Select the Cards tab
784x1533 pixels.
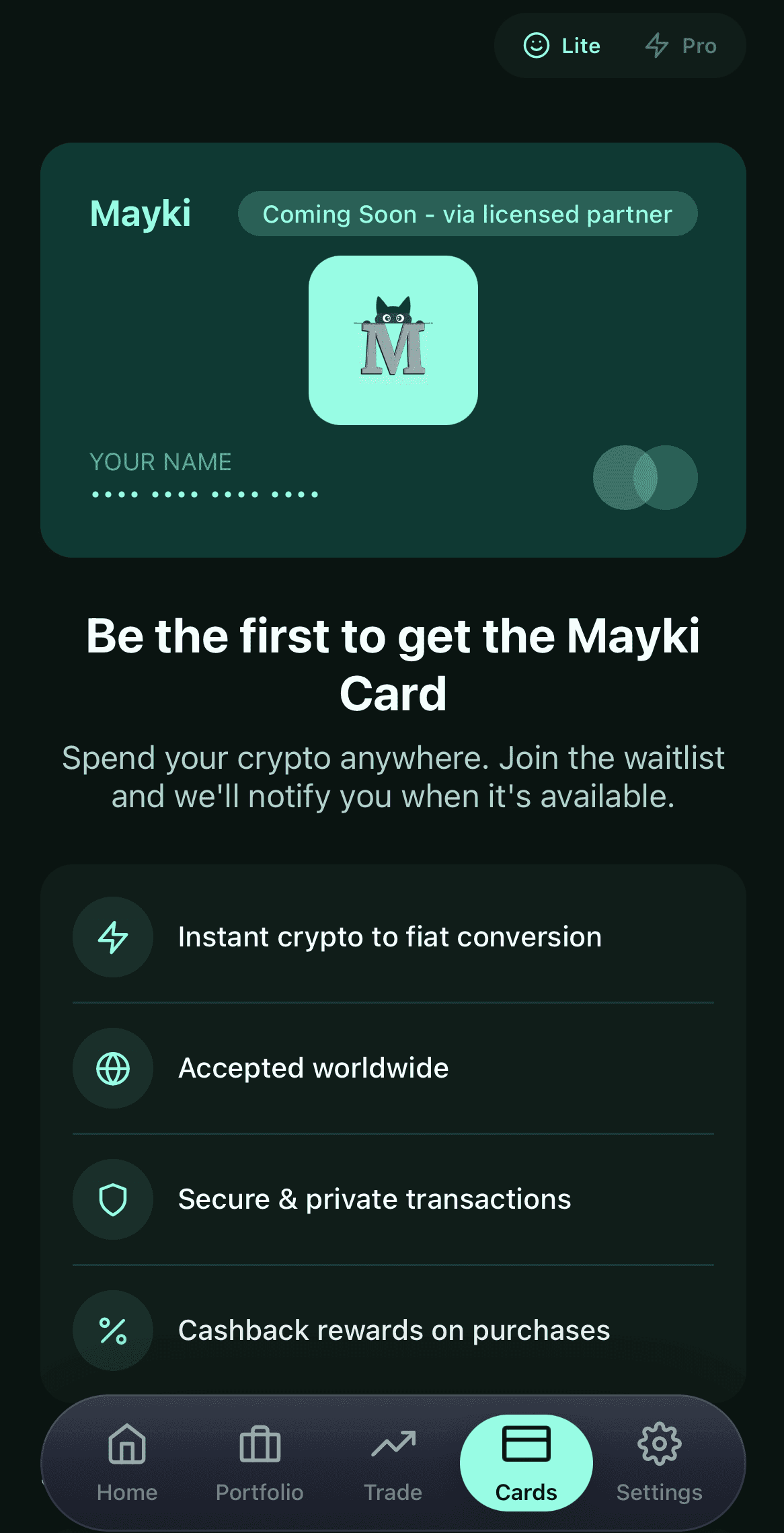[x=526, y=1462]
